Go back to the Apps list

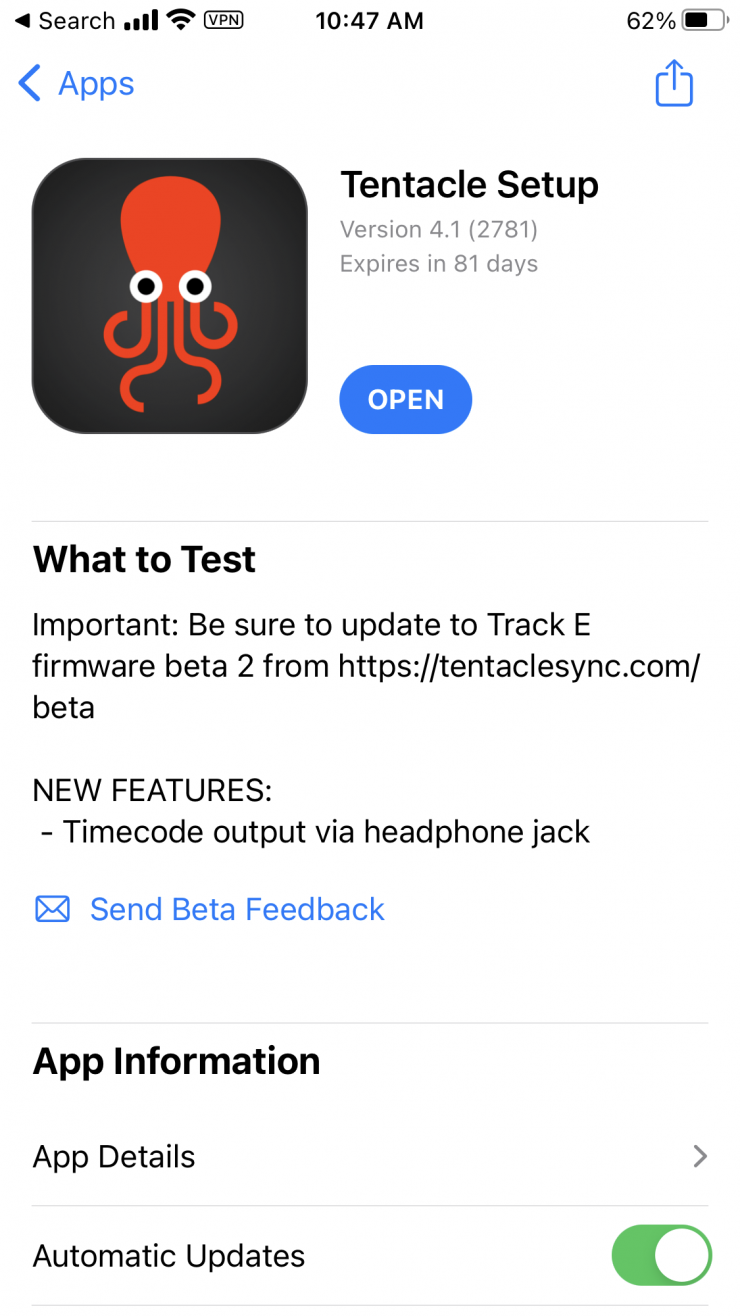(77, 84)
